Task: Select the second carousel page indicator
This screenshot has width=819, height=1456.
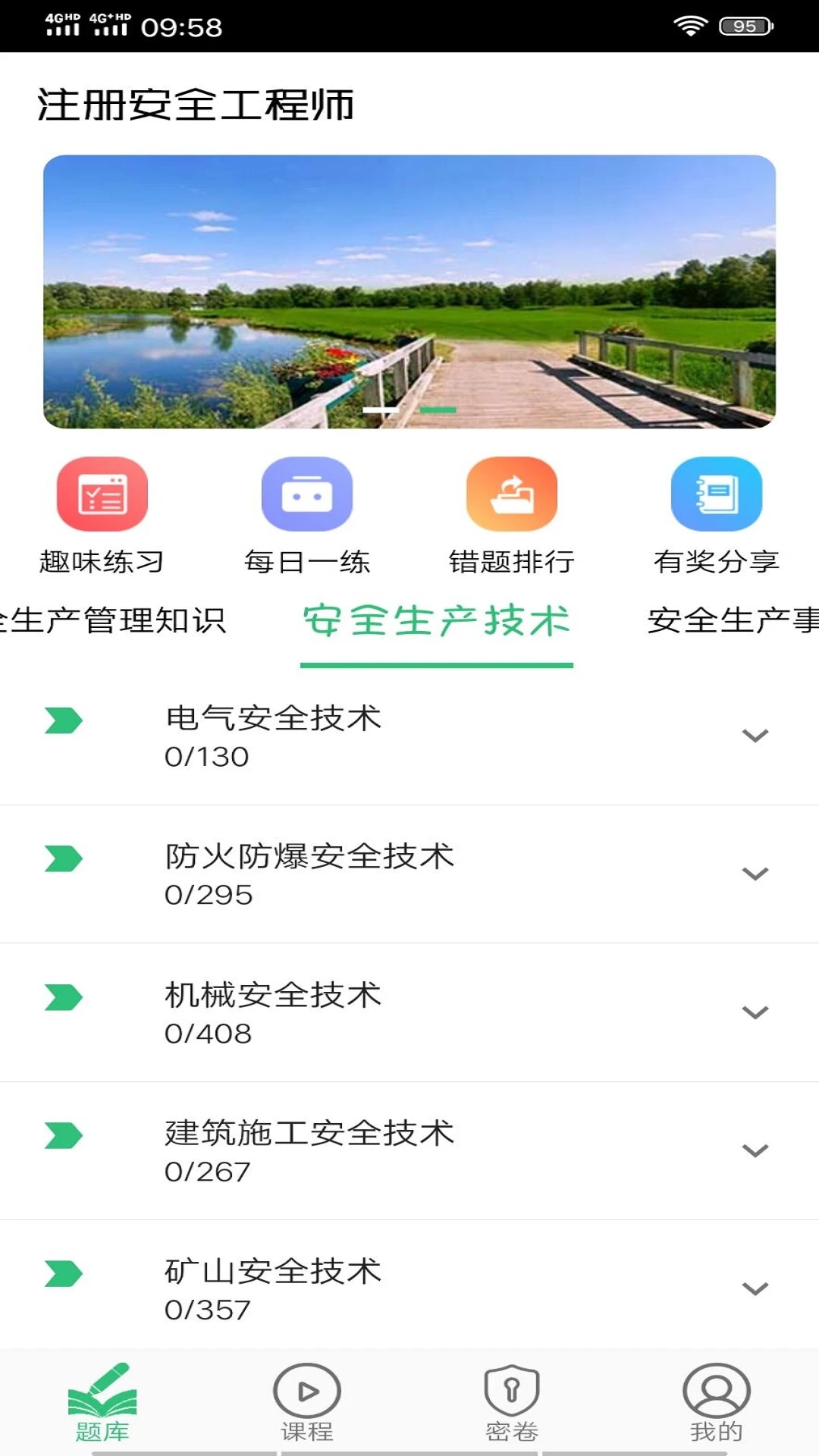Action: coord(438,409)
